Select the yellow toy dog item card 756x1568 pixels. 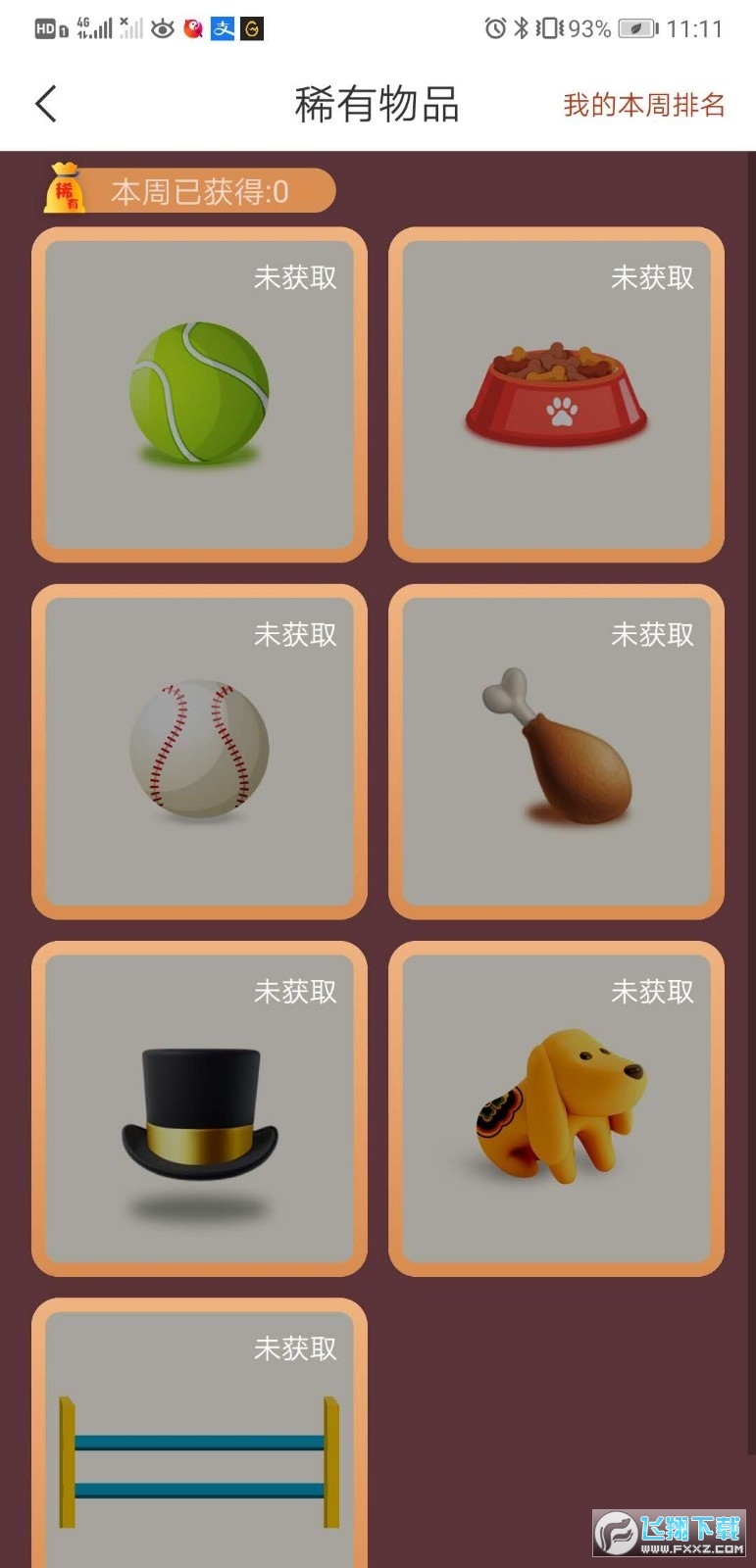coord(556,1108)
